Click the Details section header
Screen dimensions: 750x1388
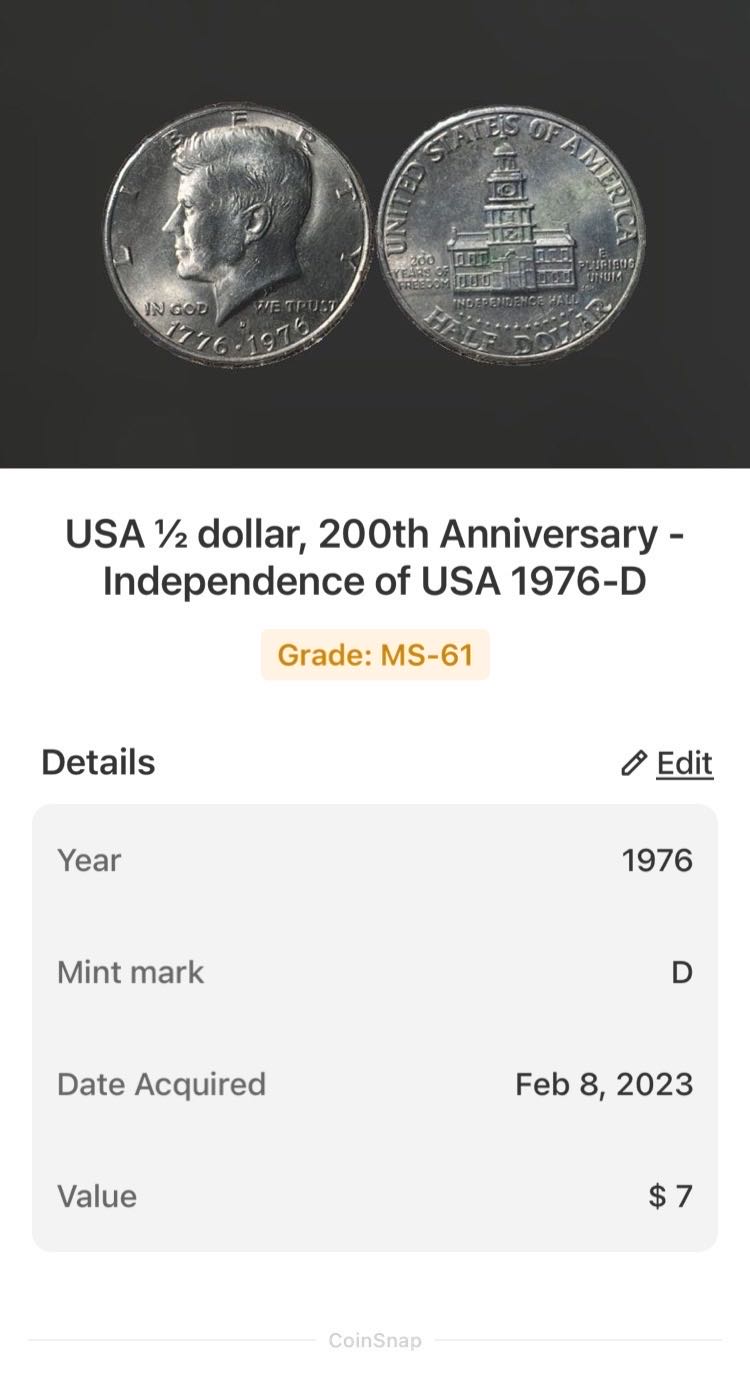click(x=97, y=762)
